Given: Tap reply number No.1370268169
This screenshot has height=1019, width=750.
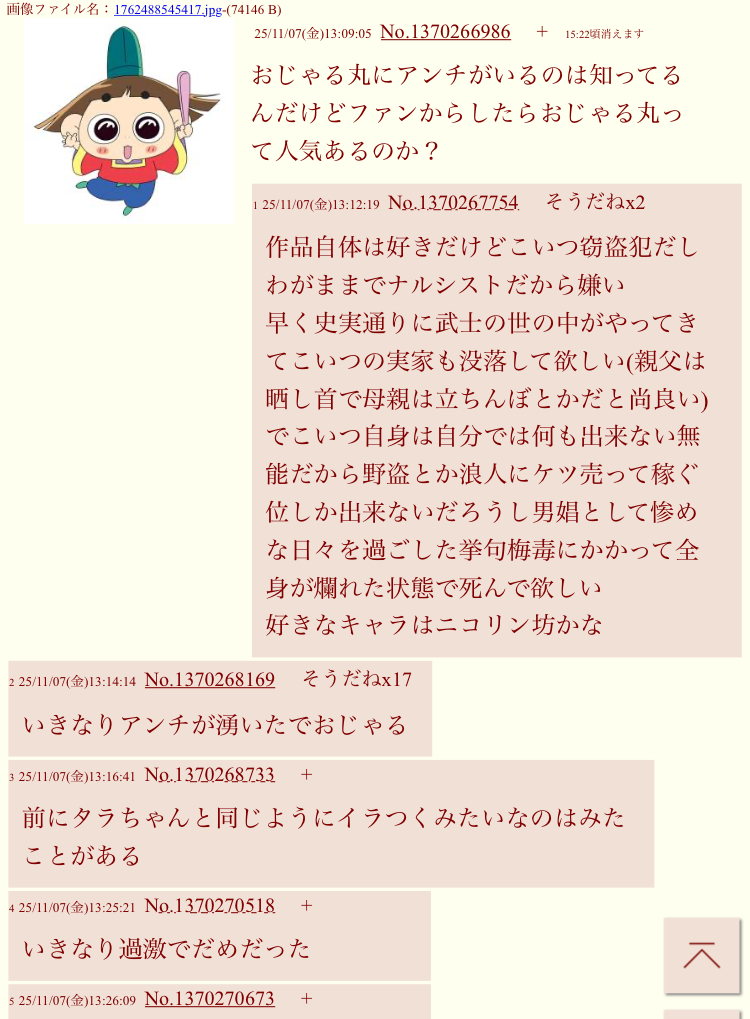Looking at the screenshot, I should (x=209, y=680).
